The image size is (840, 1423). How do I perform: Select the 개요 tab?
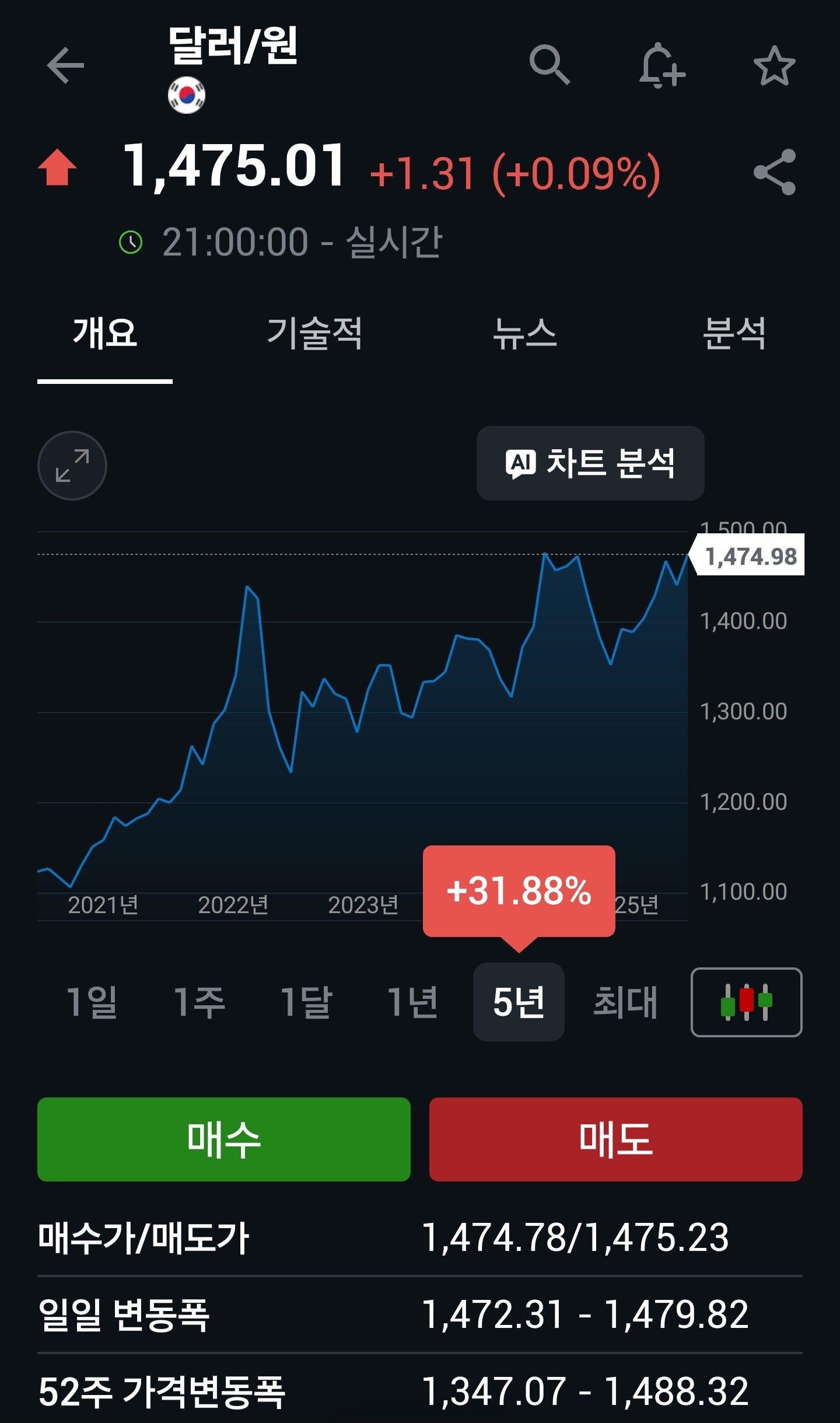click(x=105, y=334)
